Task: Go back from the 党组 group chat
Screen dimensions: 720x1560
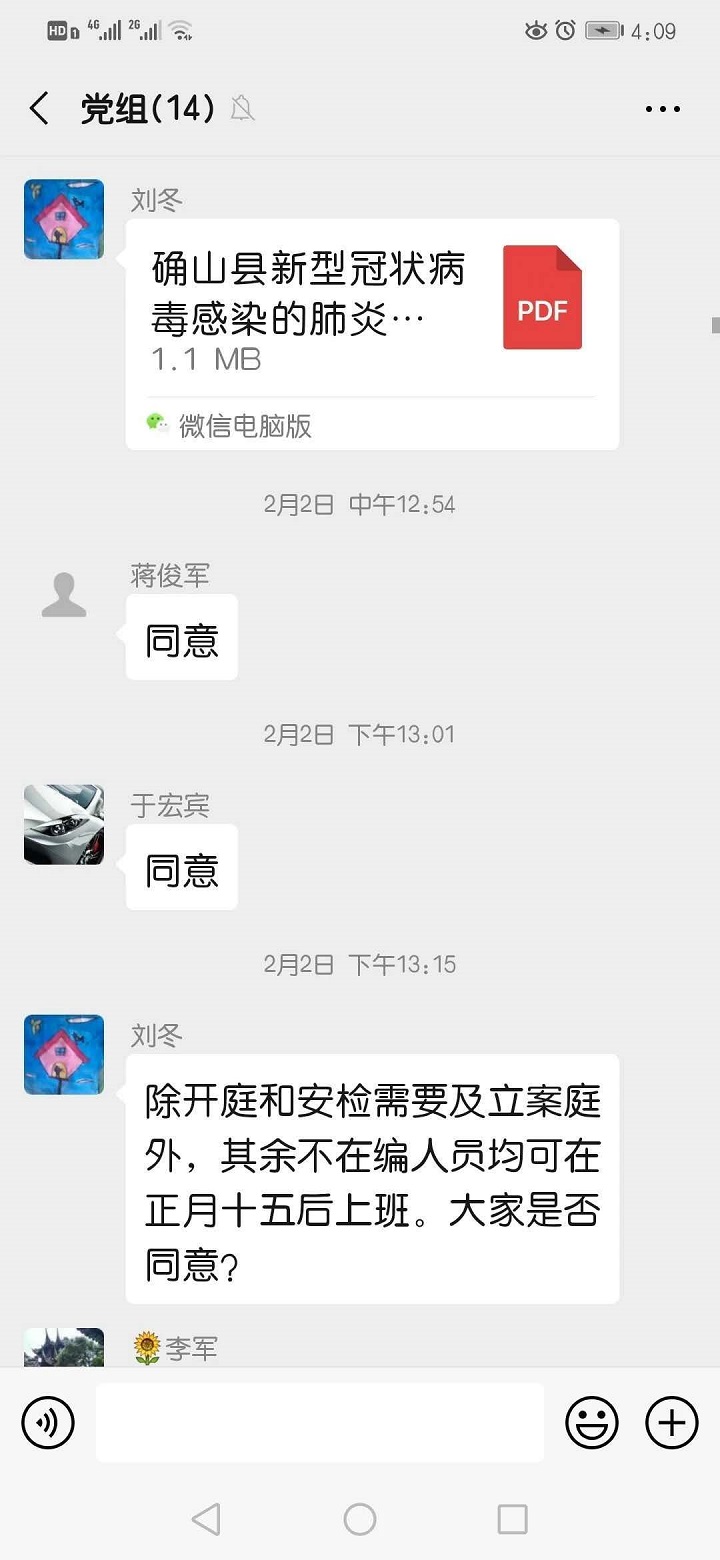Action: [x=40, y=108]
